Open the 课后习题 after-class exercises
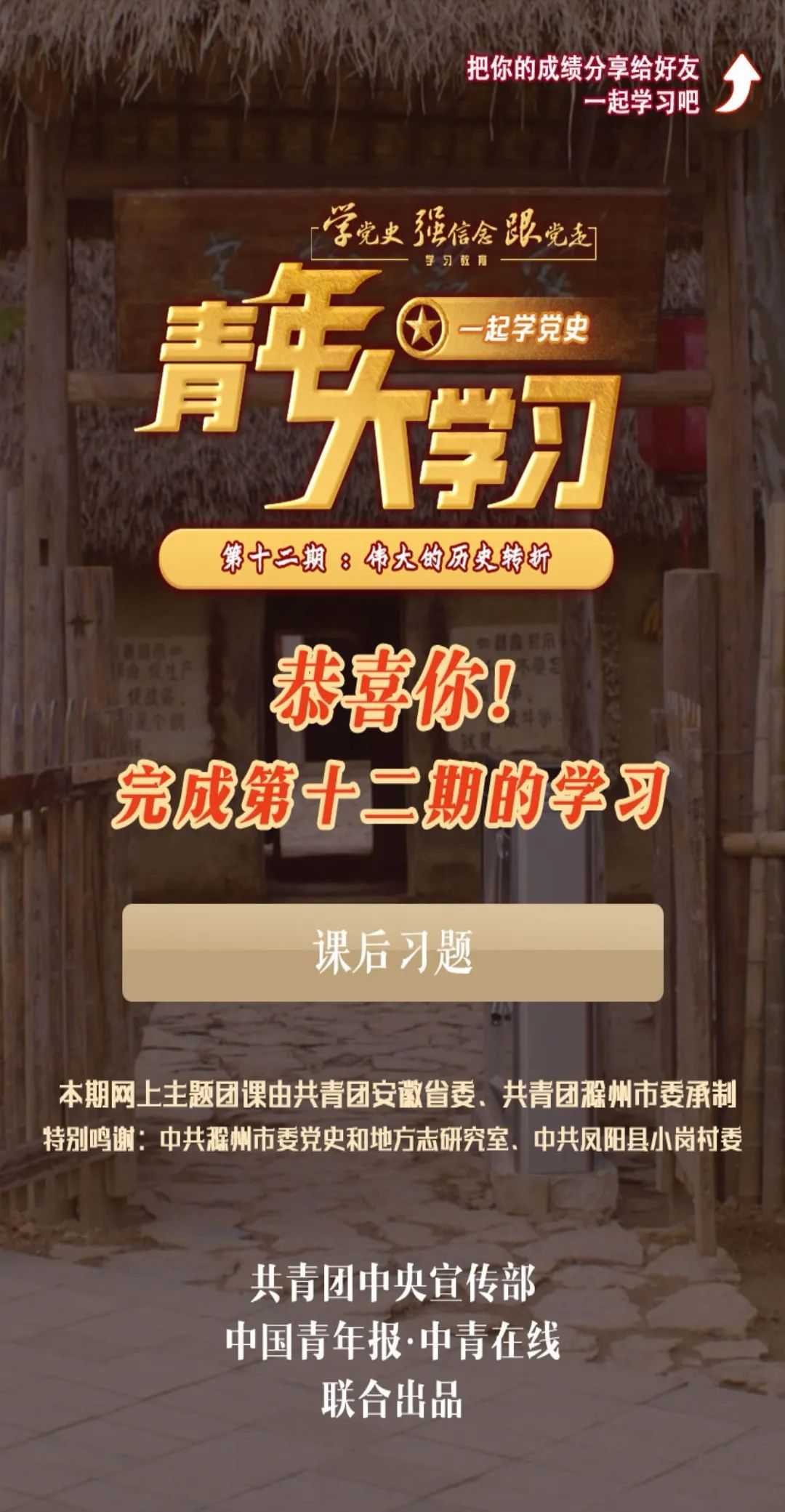 tap(392, 952)
